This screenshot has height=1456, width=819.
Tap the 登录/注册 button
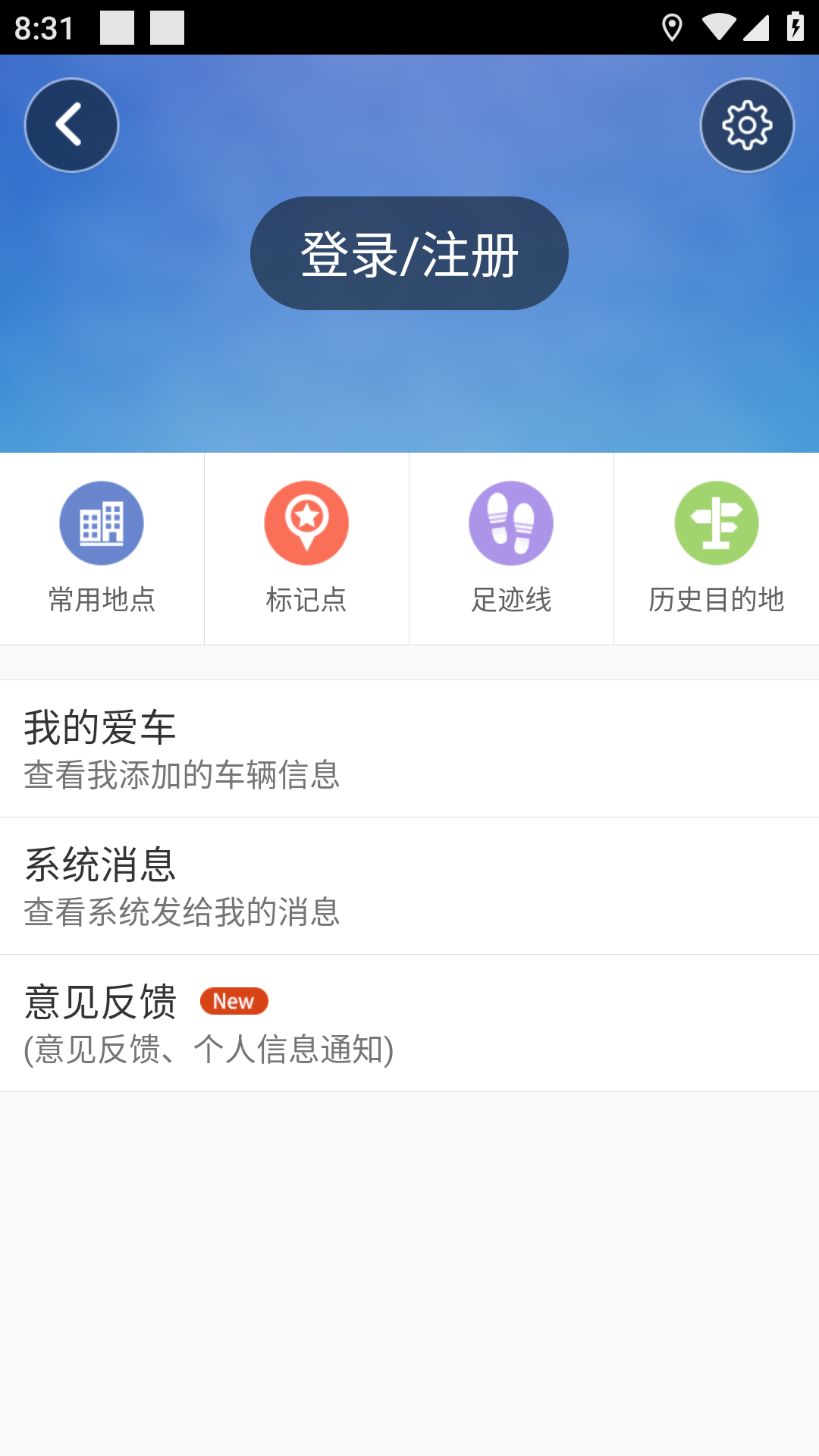(409, 253)
